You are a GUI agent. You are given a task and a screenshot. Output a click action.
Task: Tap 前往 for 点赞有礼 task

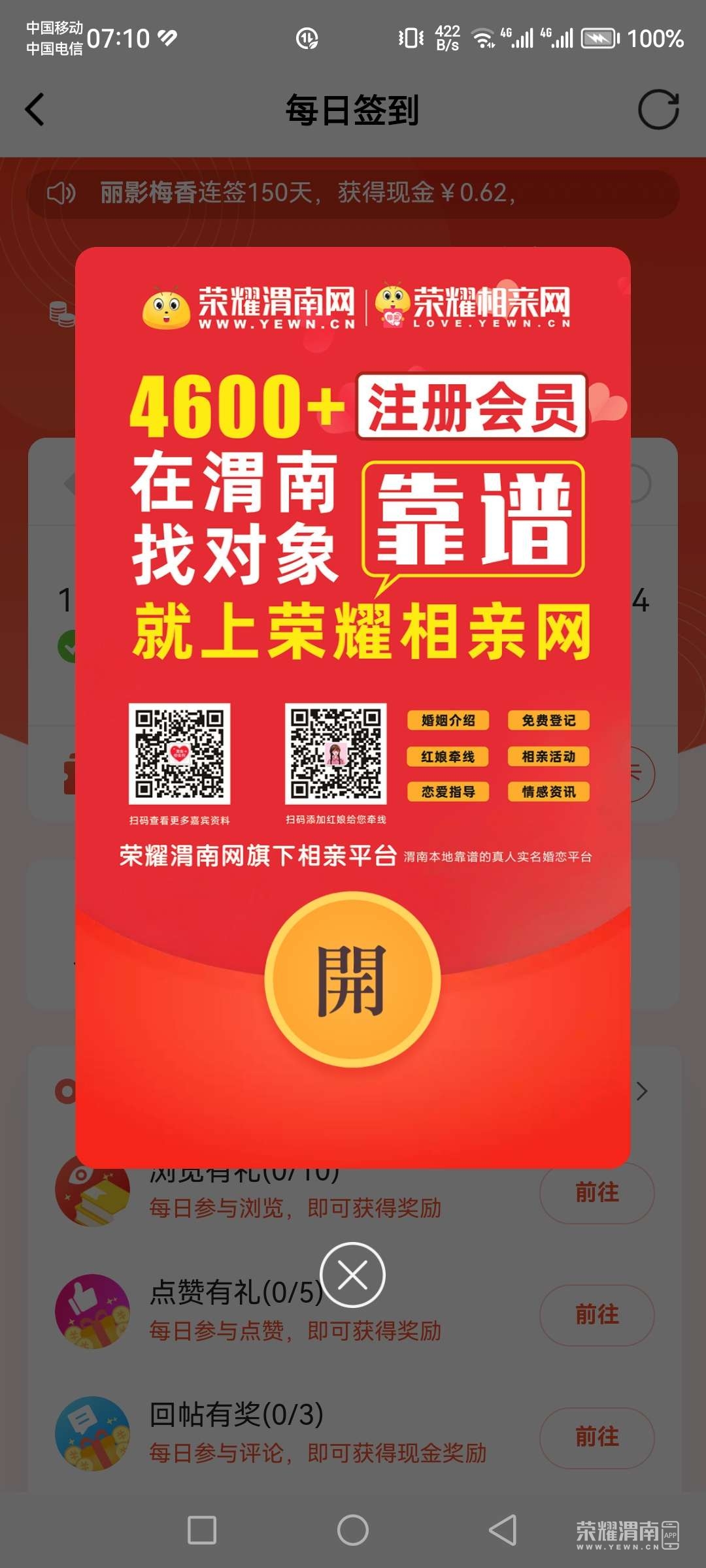(596, 1315)
